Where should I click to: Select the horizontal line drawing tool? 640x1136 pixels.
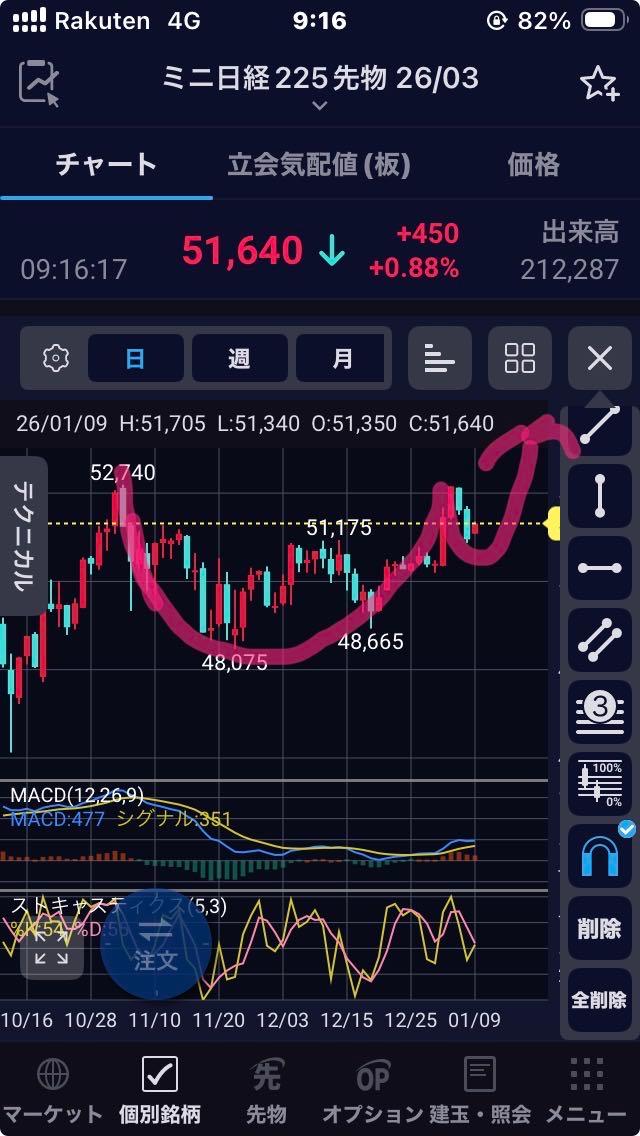[599, 567]
